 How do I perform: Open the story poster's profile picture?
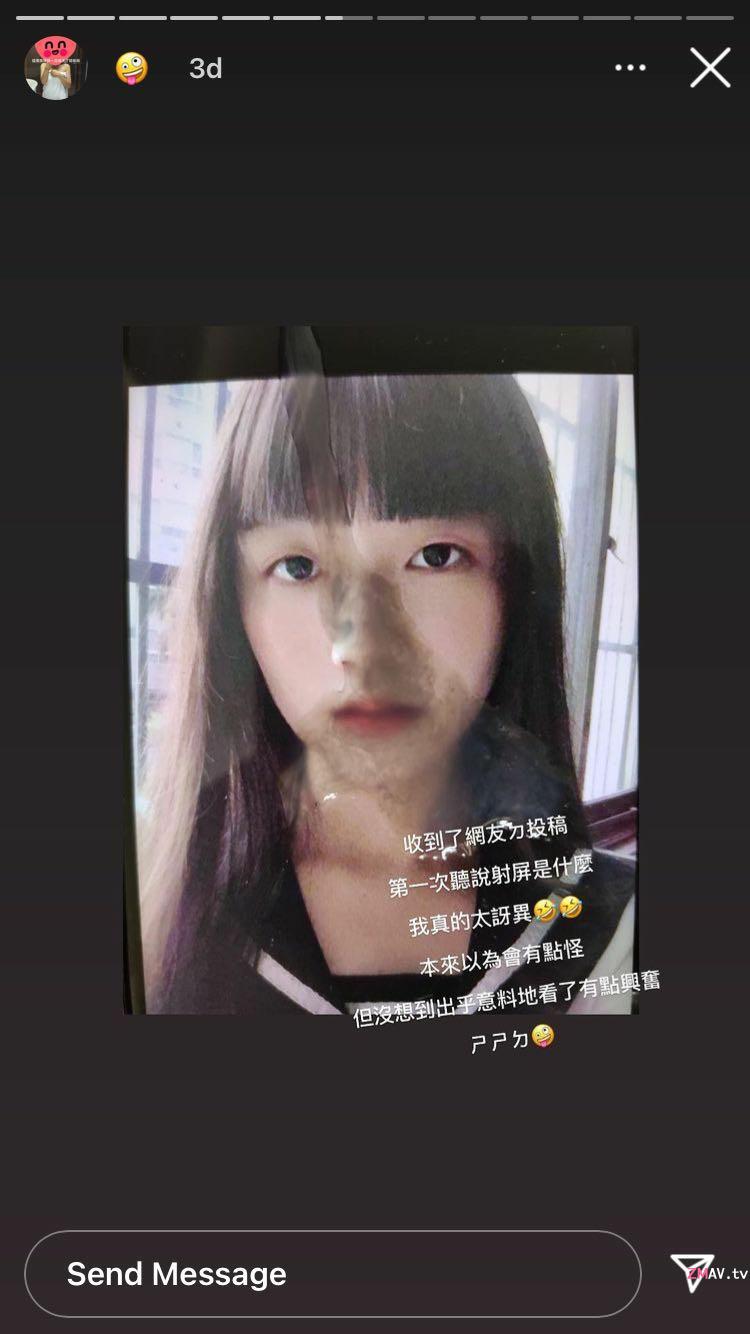coord(56,68)
